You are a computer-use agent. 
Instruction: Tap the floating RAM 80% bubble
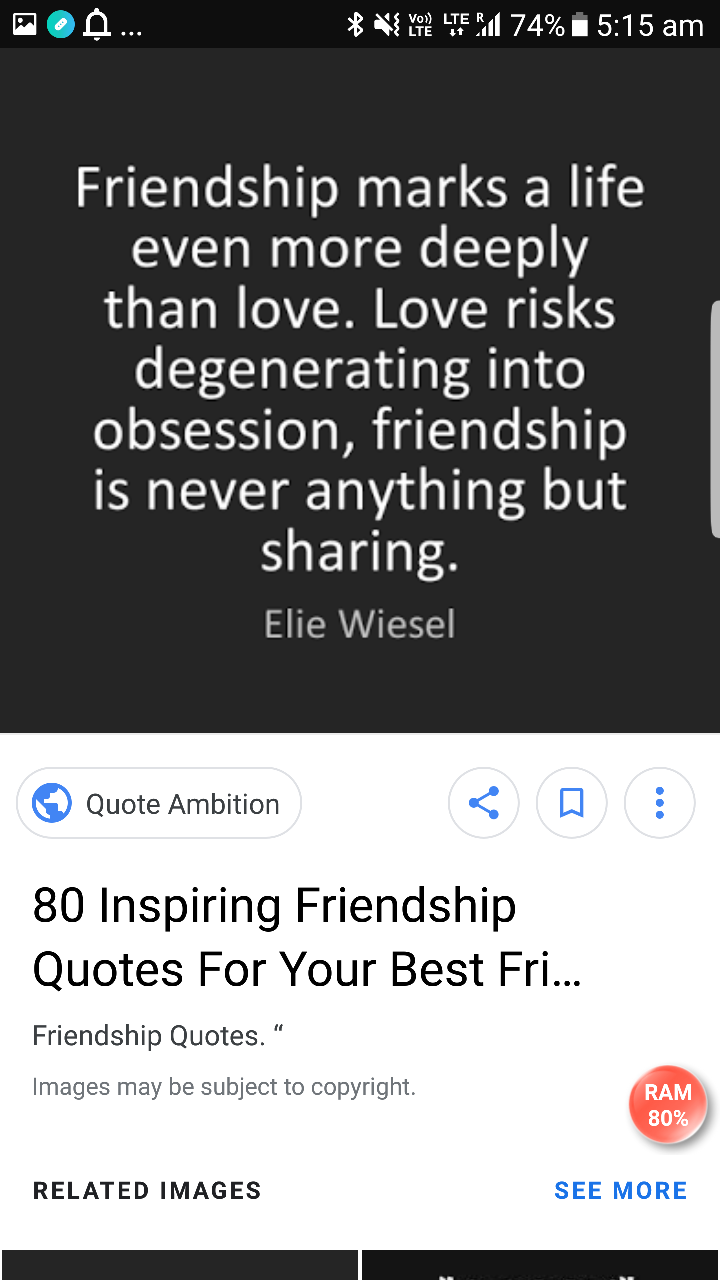668,1105
